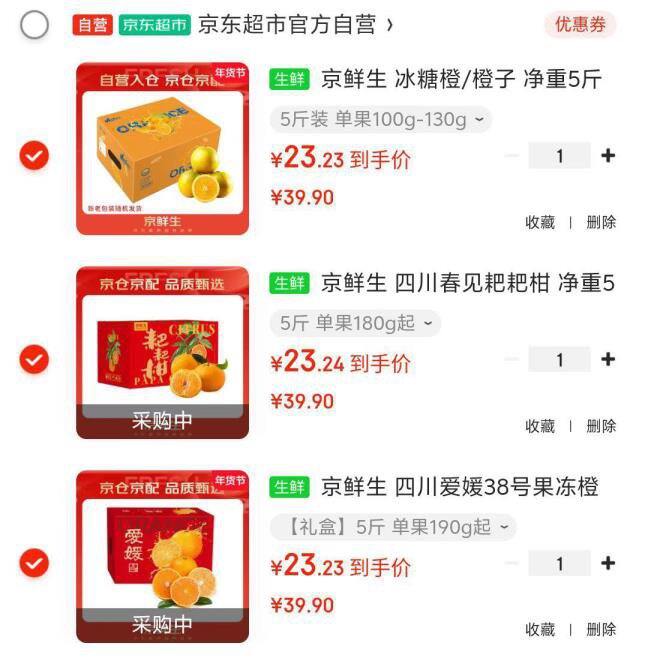Add 冰糖橙 to favorites (收藏)
Screen dimensions: 648x664
pyautogui.click(x=540, y=222)
